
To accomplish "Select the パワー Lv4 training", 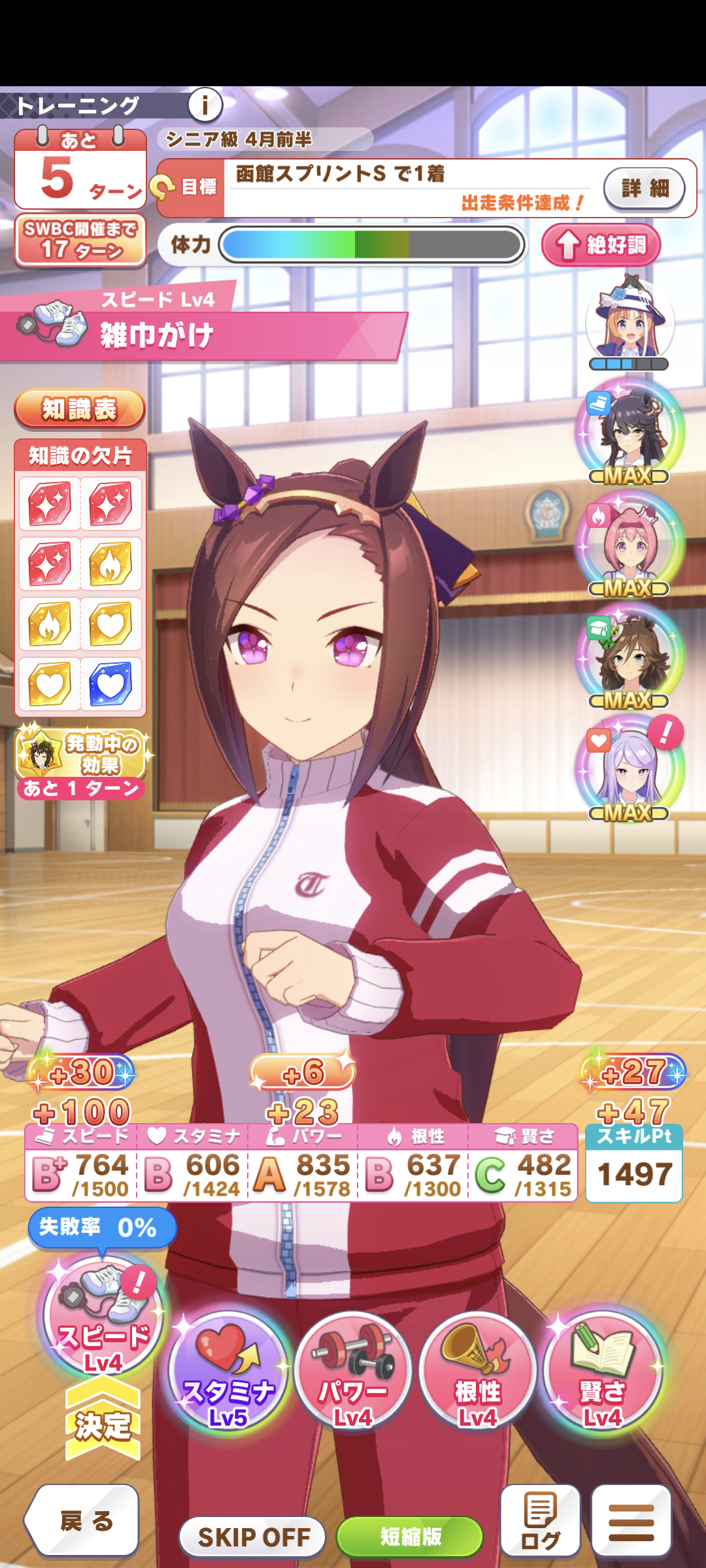I will tap(353, 1372).
